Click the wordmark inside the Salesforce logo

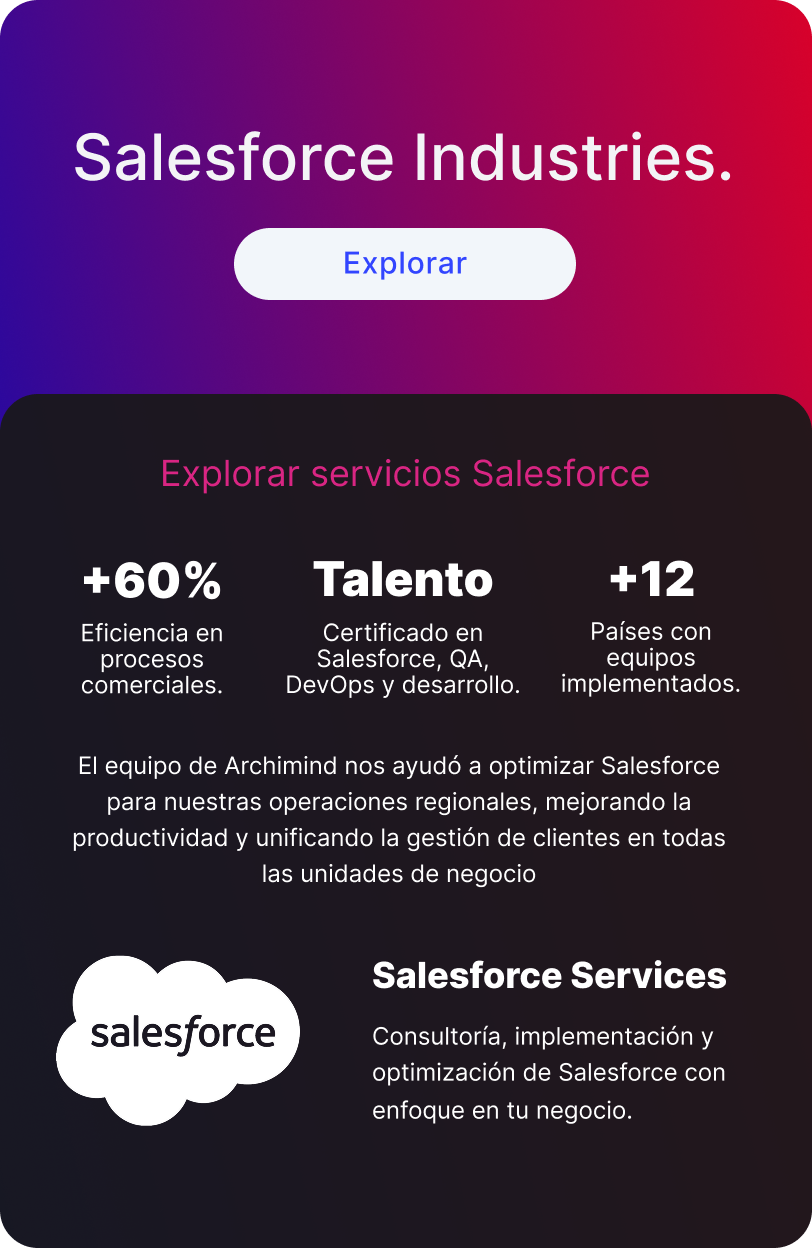tap(183, 1035)
